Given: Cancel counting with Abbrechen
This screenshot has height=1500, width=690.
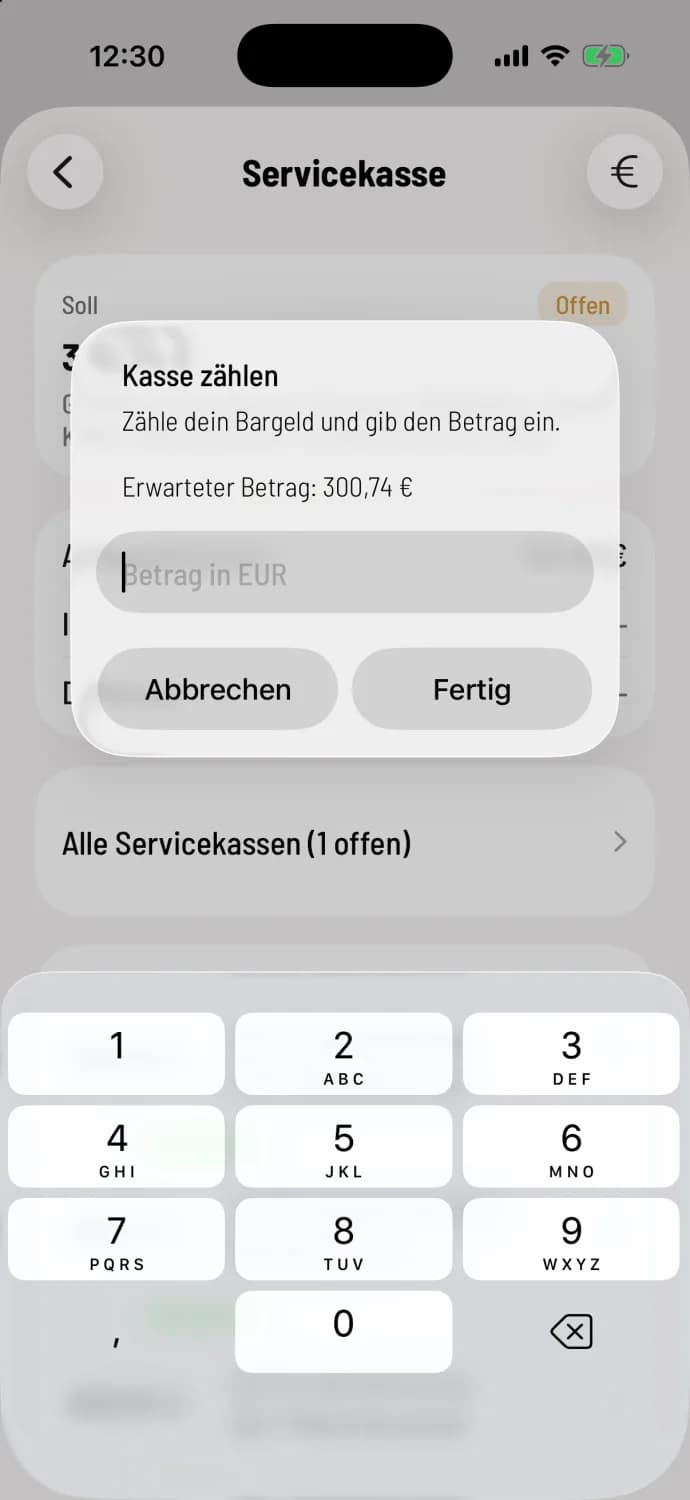Looking at the screenshot, I should [218, 689].
